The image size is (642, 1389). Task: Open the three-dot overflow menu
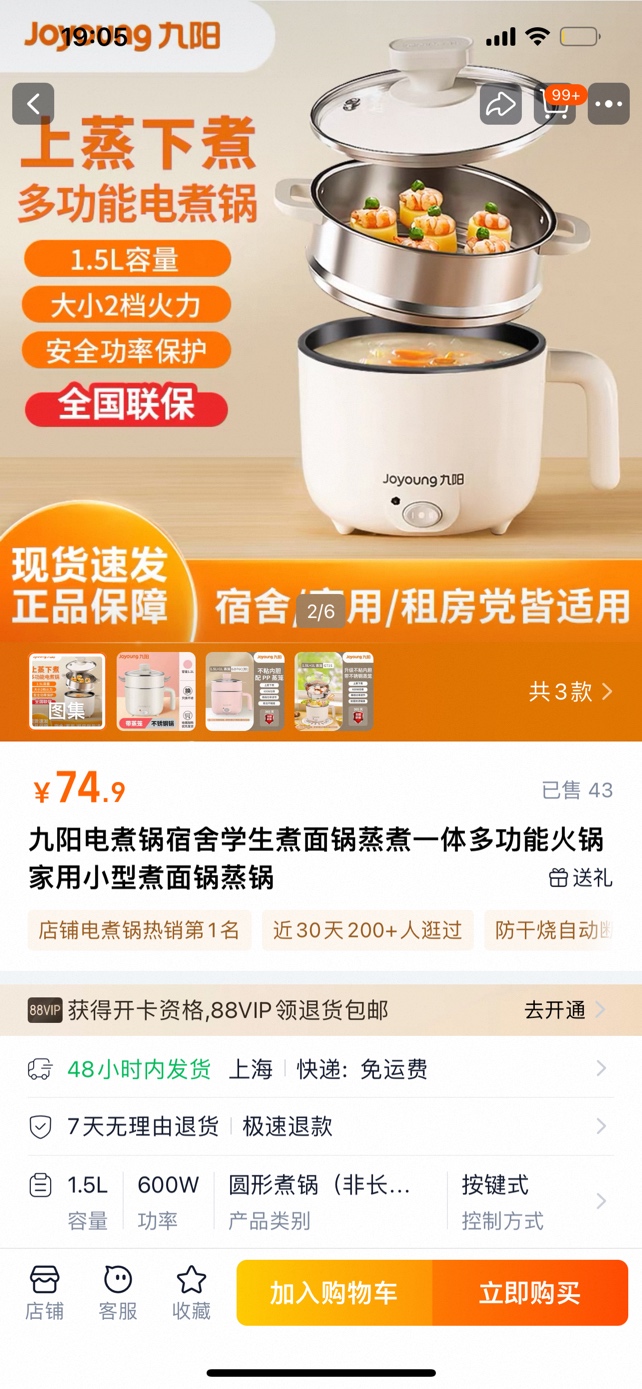coord(608,104)
